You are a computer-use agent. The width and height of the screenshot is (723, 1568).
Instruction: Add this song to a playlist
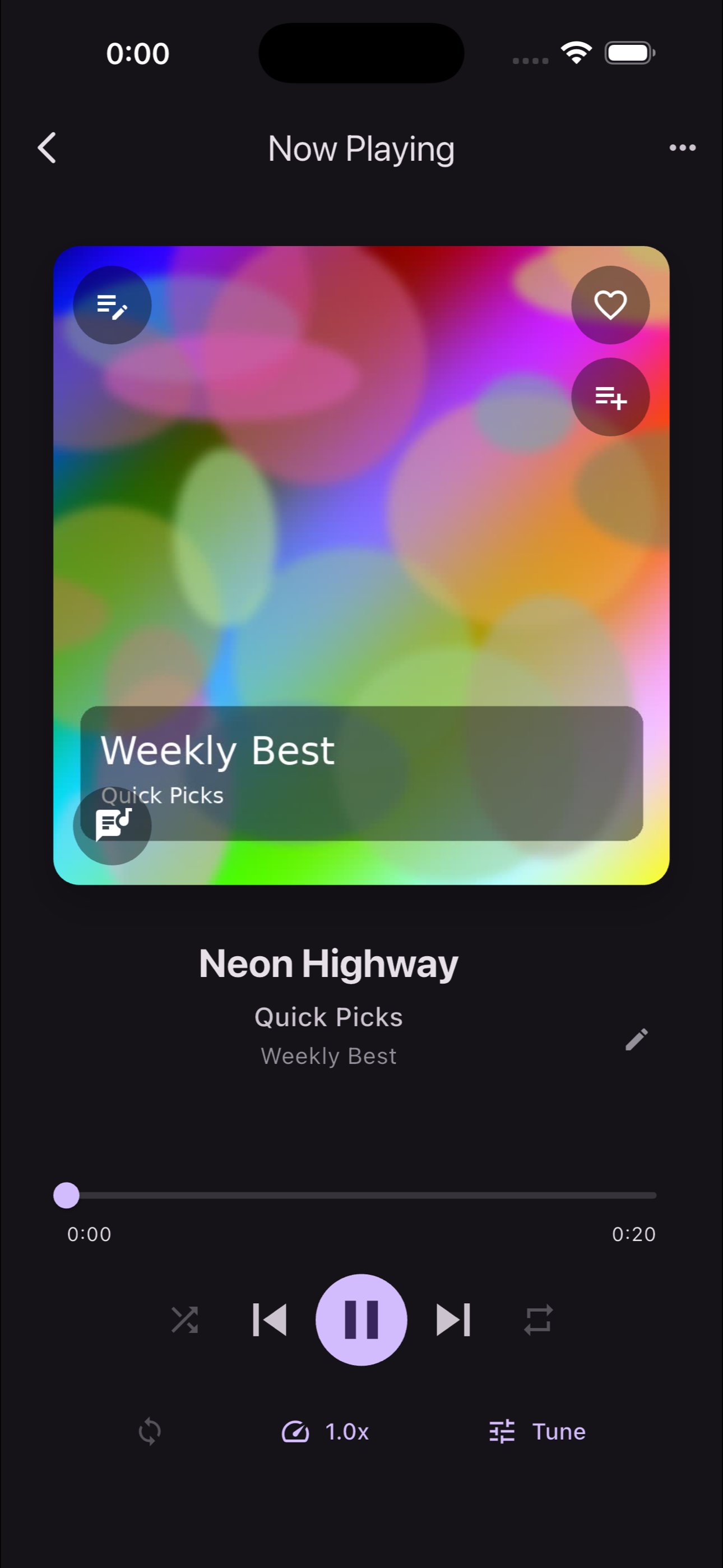[610, 398]
